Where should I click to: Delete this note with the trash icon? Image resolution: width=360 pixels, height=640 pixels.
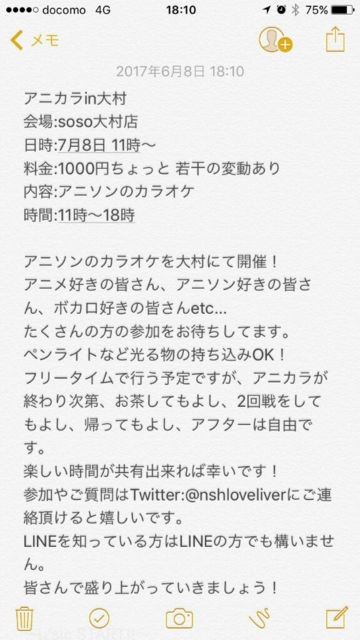[24, 618]
